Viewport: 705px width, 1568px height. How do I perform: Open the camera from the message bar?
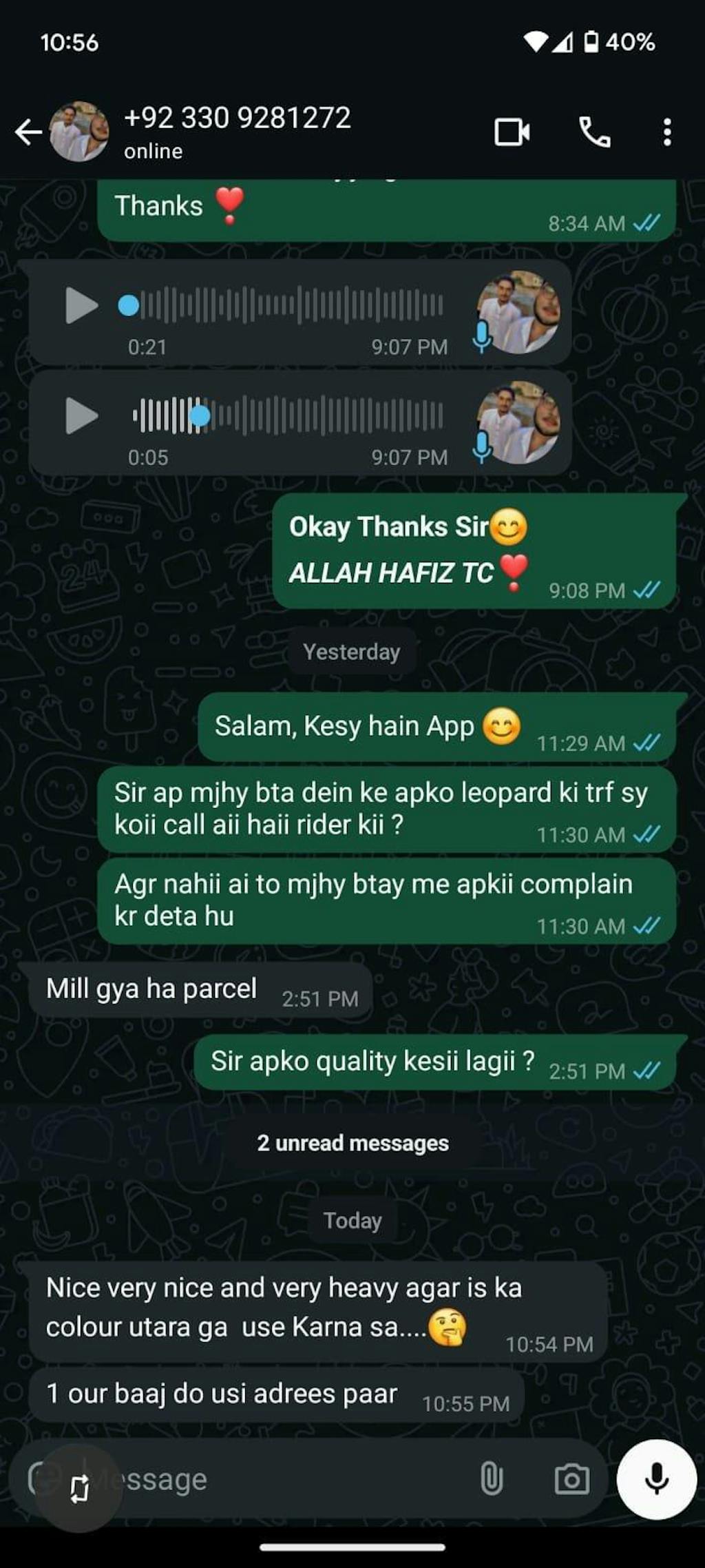click(571, 1479)
